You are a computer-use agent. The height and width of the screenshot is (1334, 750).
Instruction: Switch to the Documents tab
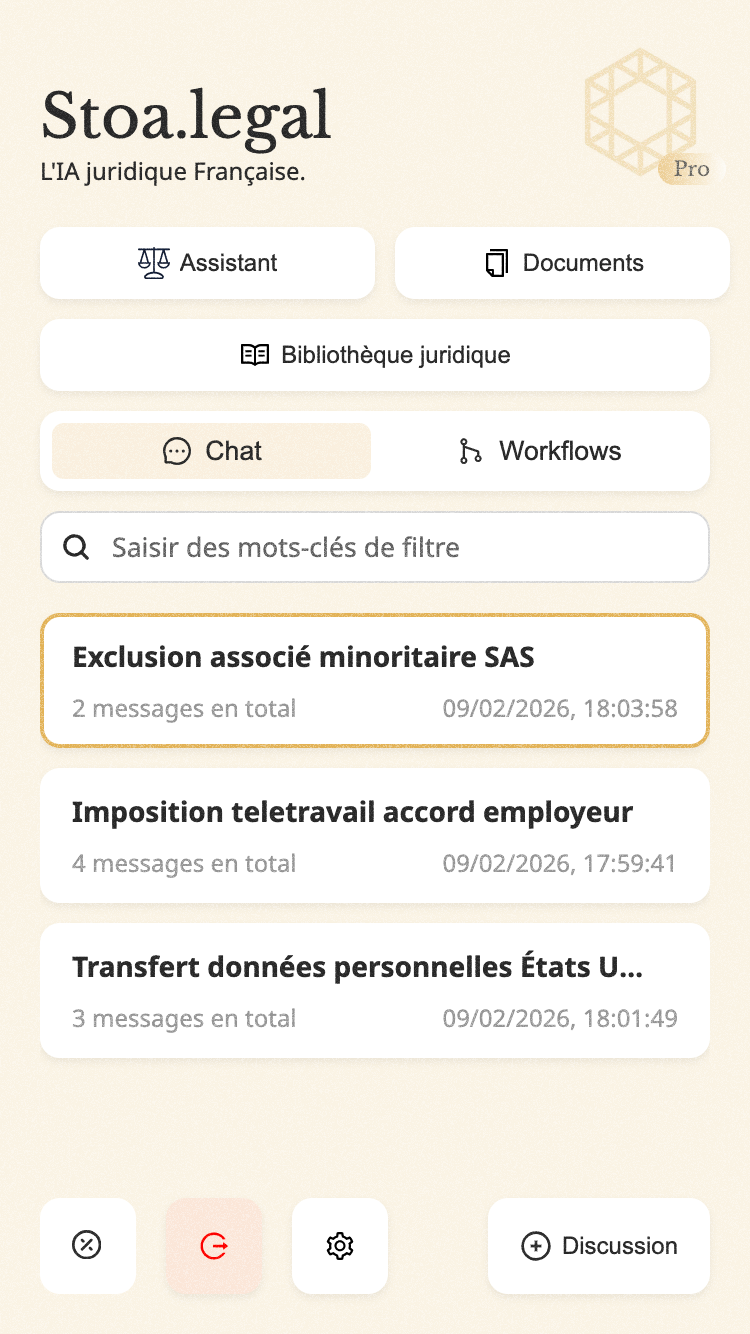pos(562,262)
